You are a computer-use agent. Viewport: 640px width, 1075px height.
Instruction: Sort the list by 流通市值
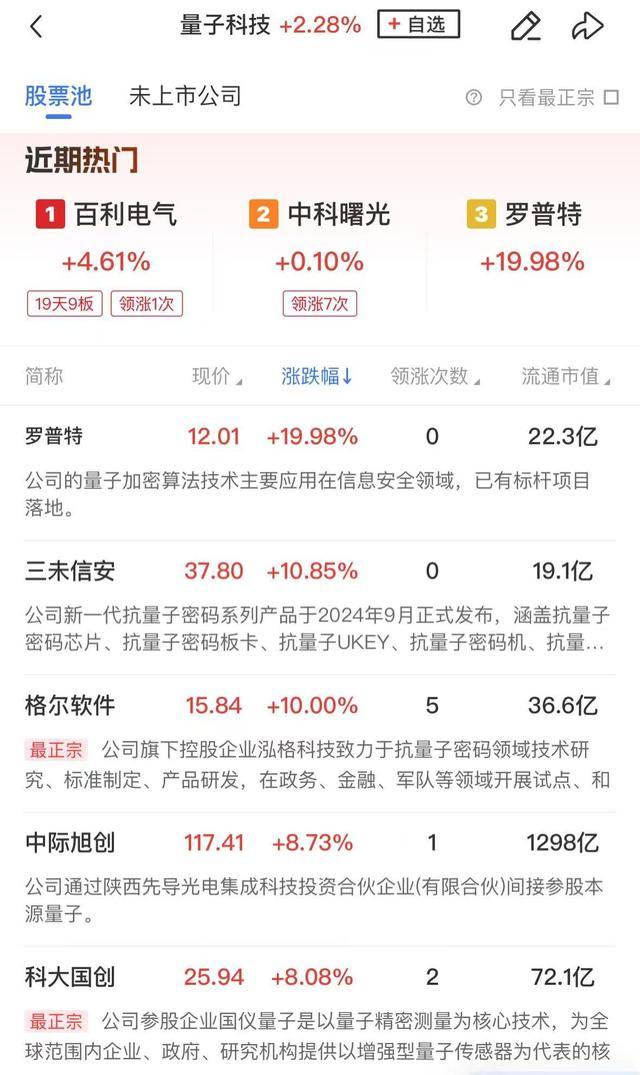point(566,376)
